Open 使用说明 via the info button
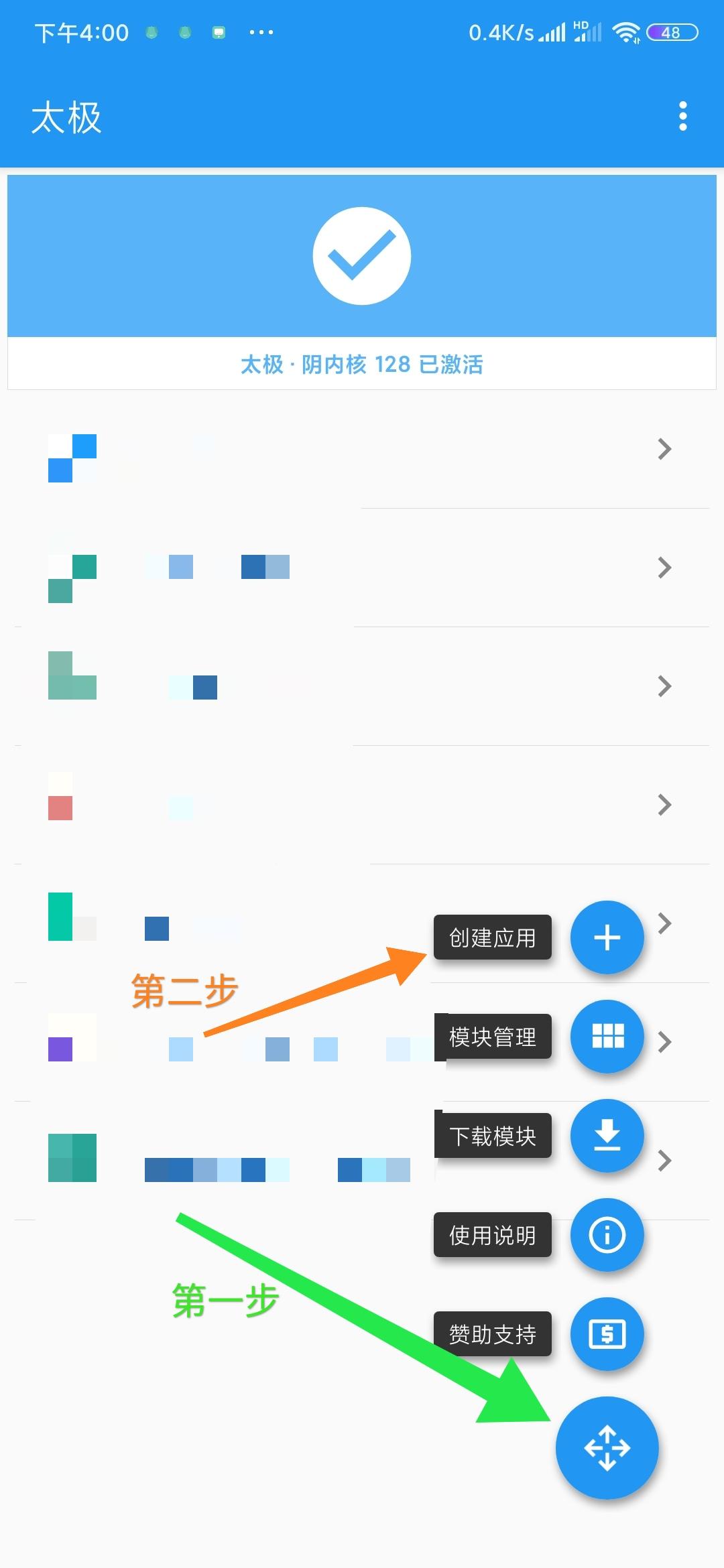Screen dimensions: 724x1568 click(607, 1235)
